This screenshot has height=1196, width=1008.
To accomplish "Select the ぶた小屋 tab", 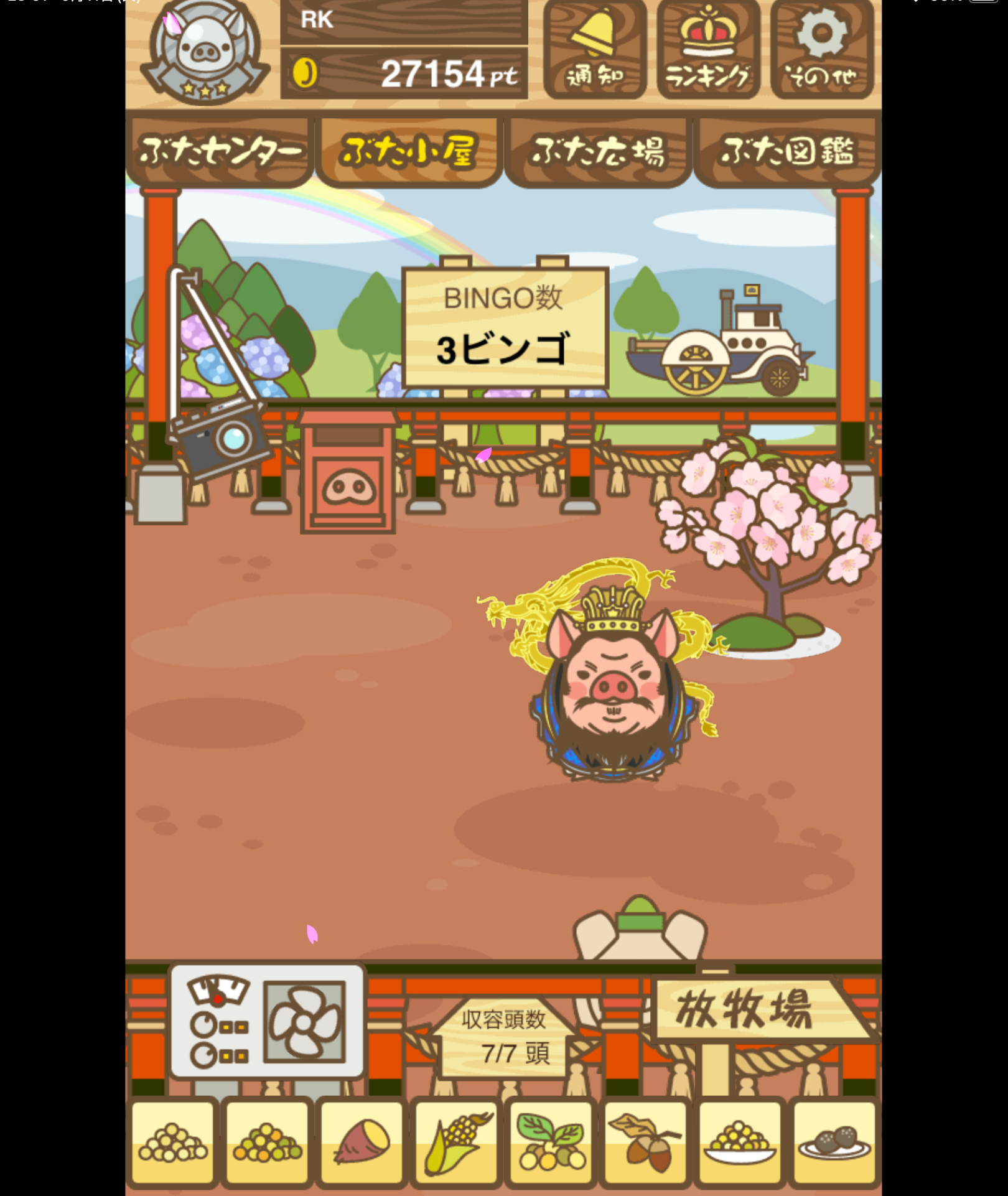I will coord(409,151).
